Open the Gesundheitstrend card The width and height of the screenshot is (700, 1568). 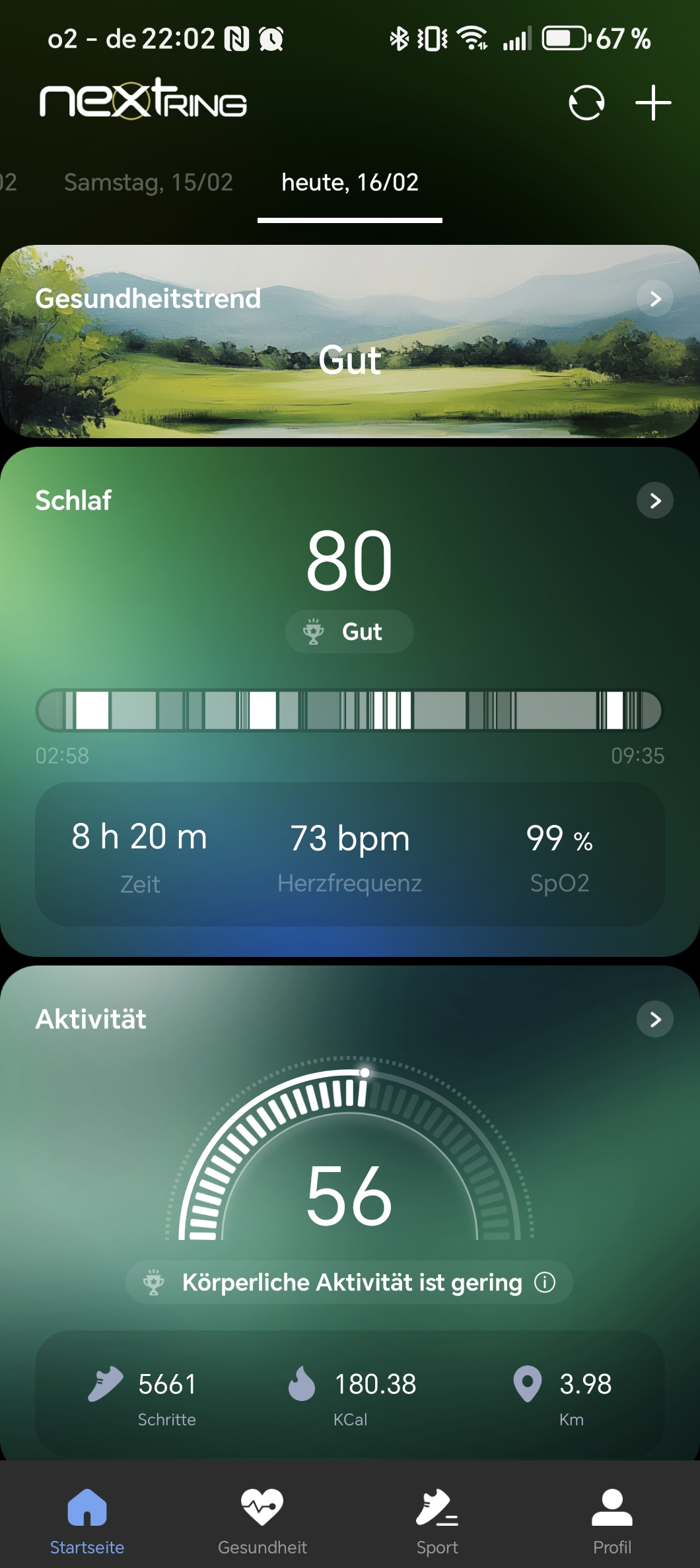pos(654,299)
